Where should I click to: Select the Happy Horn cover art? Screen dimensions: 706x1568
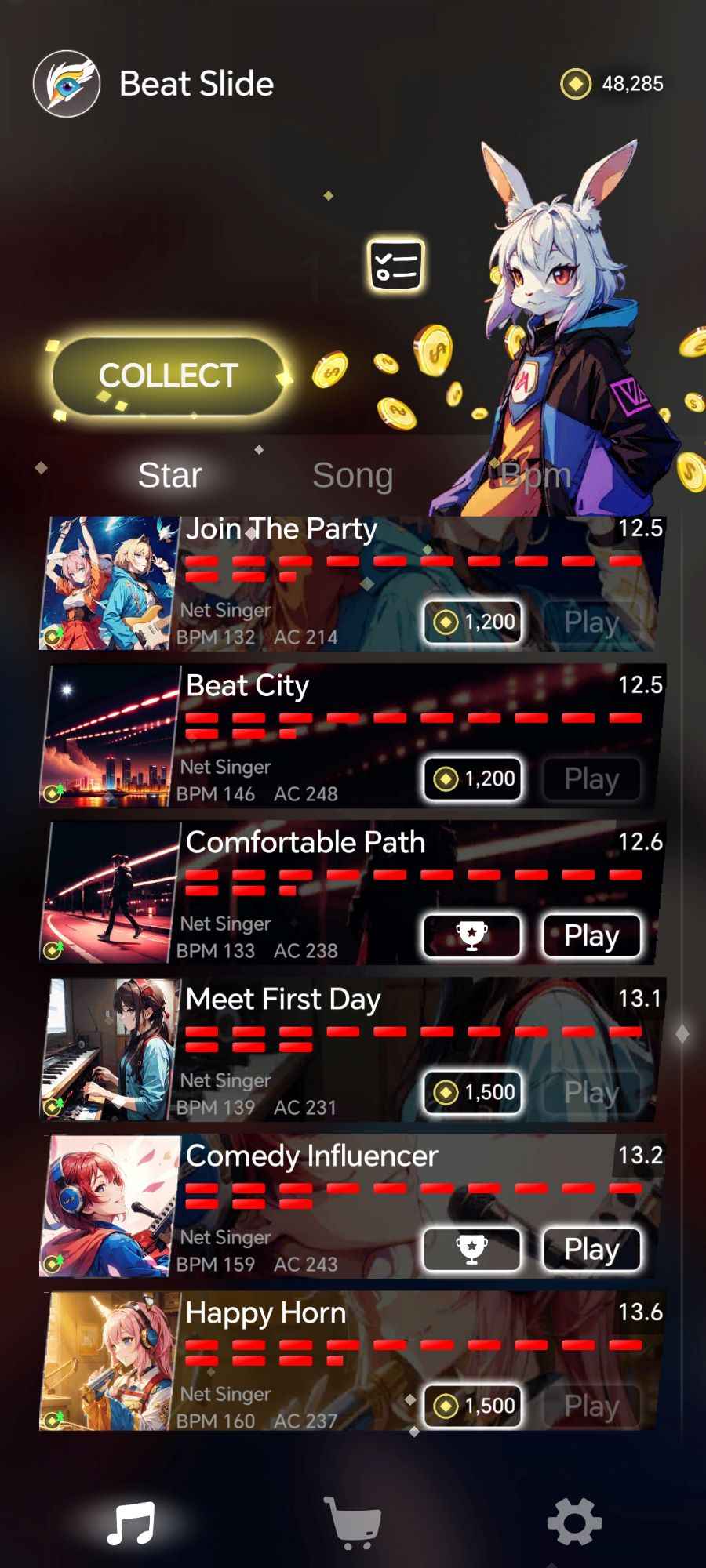[110, 1363]
